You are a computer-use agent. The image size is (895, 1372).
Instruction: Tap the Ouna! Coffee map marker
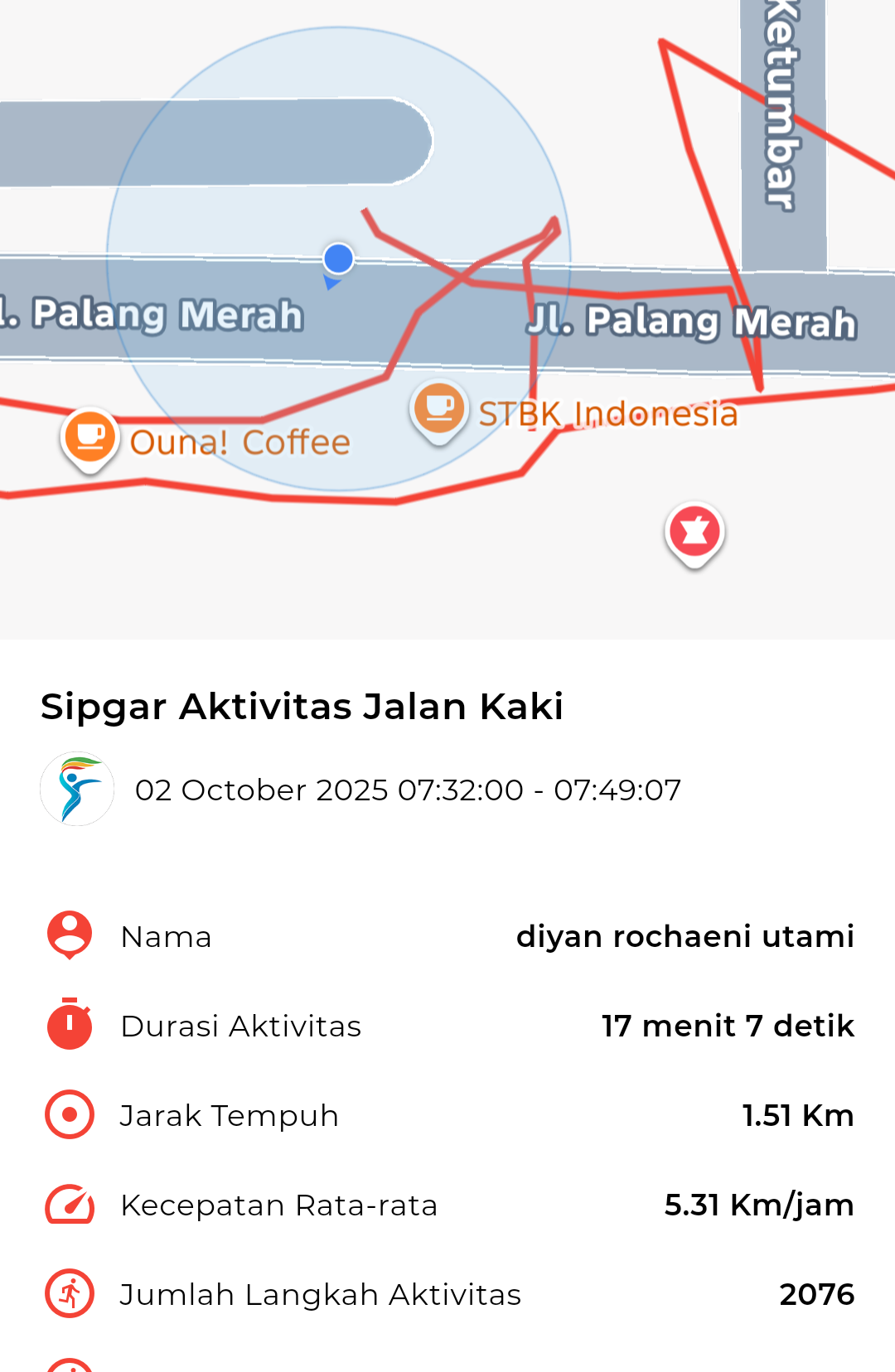(x=90, y=437)
